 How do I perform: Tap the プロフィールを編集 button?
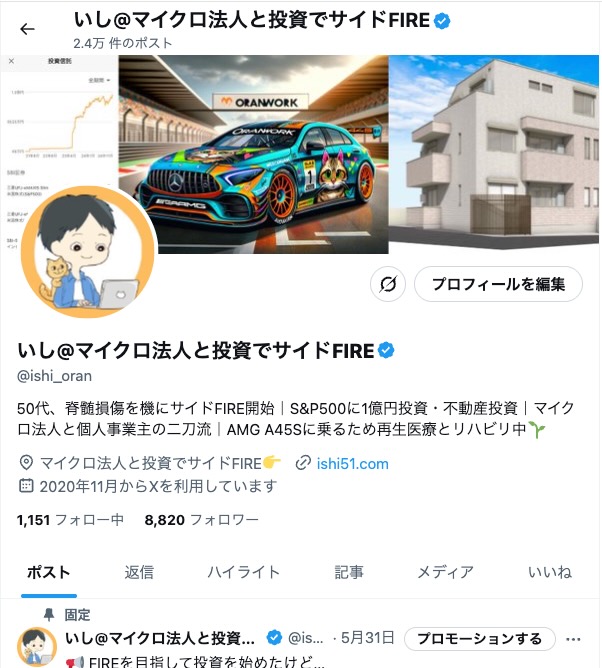498,284
